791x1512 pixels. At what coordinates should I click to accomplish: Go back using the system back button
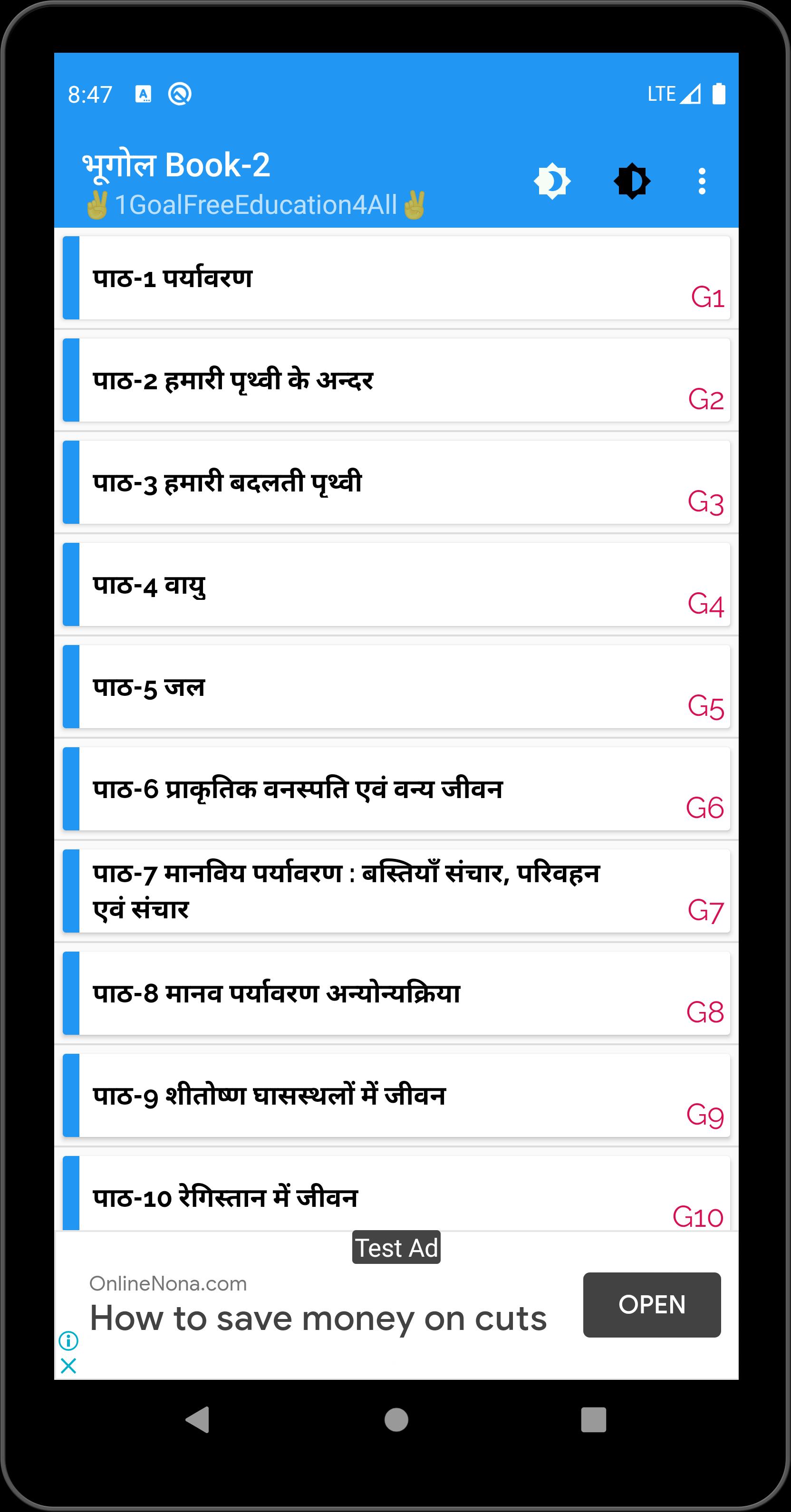pyautogui.click(x=198, y=1420)
